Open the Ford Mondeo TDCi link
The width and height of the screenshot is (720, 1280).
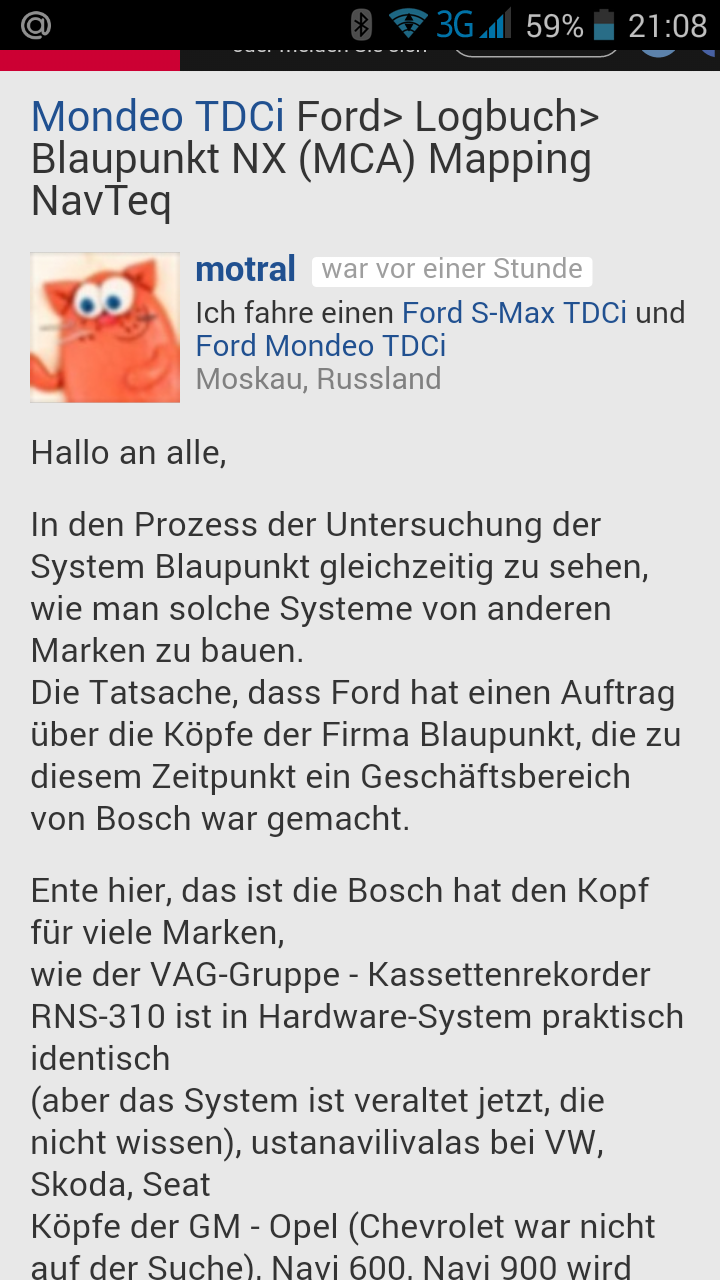coord(320,346)
